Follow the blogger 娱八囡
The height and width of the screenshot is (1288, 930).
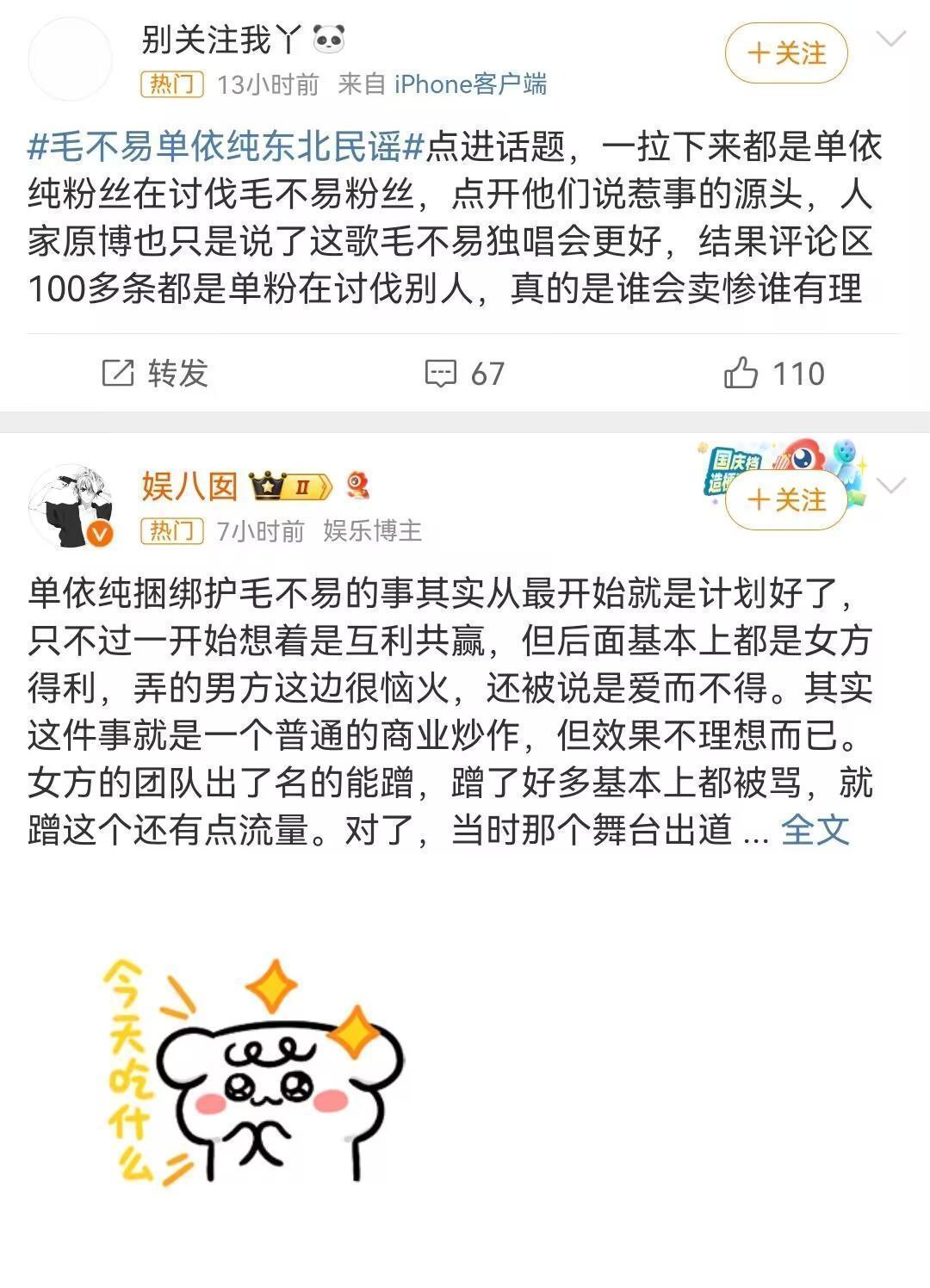click(785, 500)
